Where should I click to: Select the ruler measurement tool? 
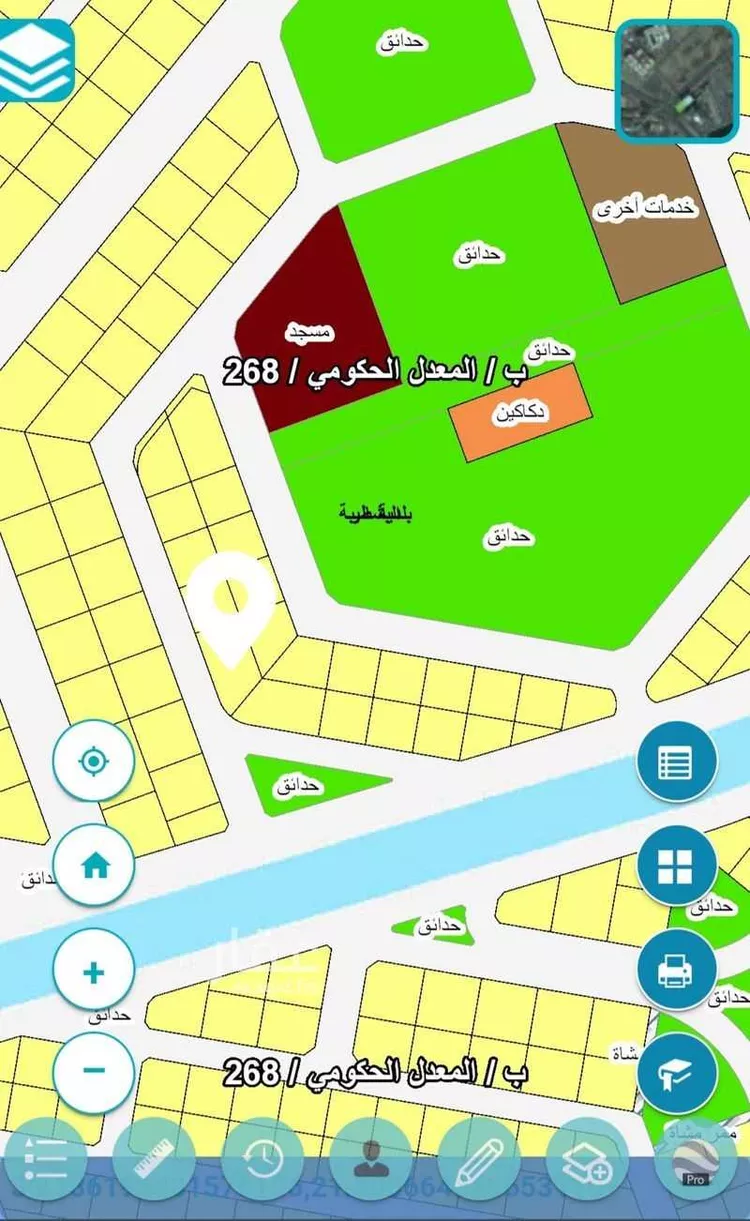[155, 1161]
